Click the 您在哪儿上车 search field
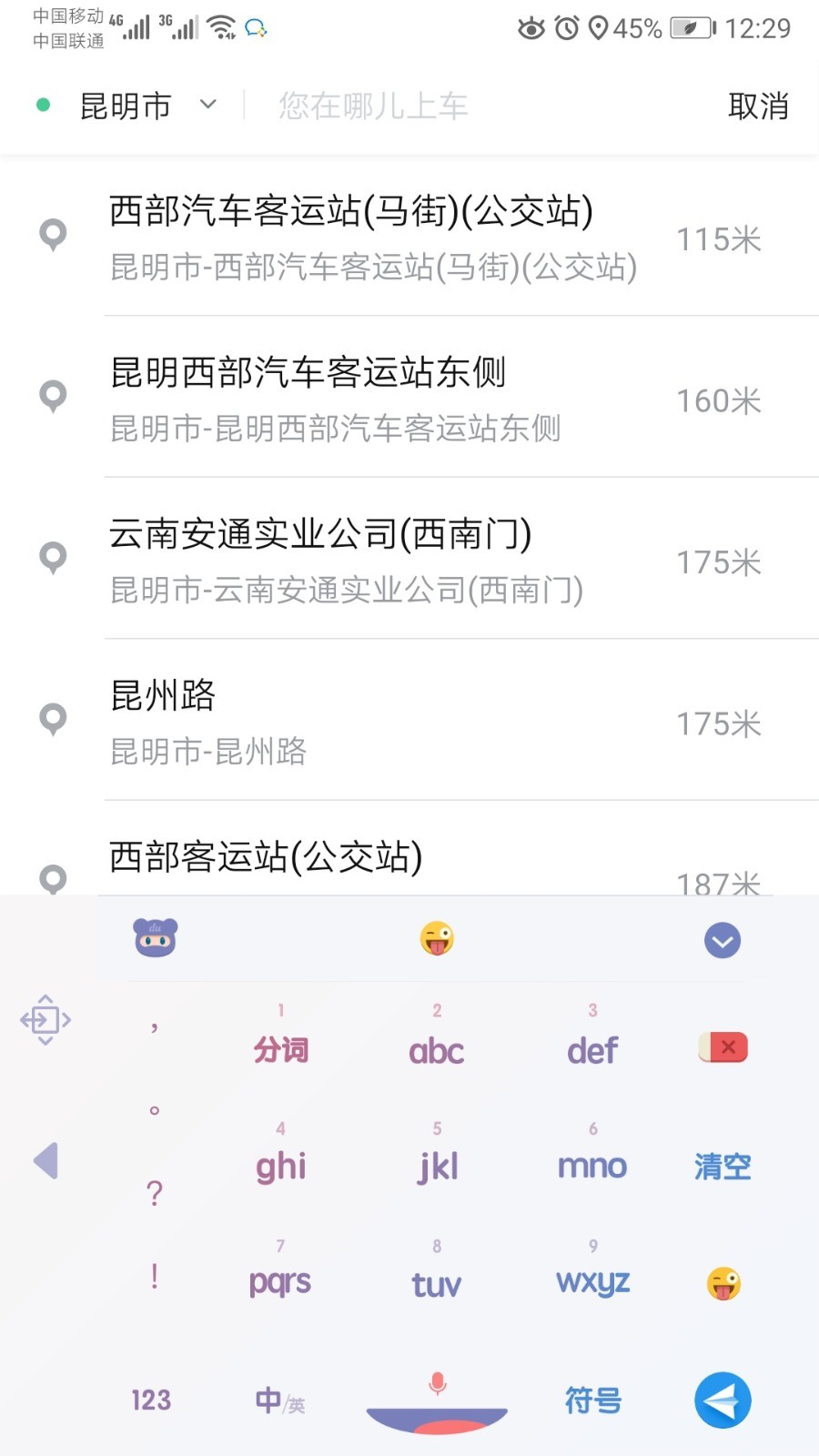819x1456 pixels. (369, 105)
